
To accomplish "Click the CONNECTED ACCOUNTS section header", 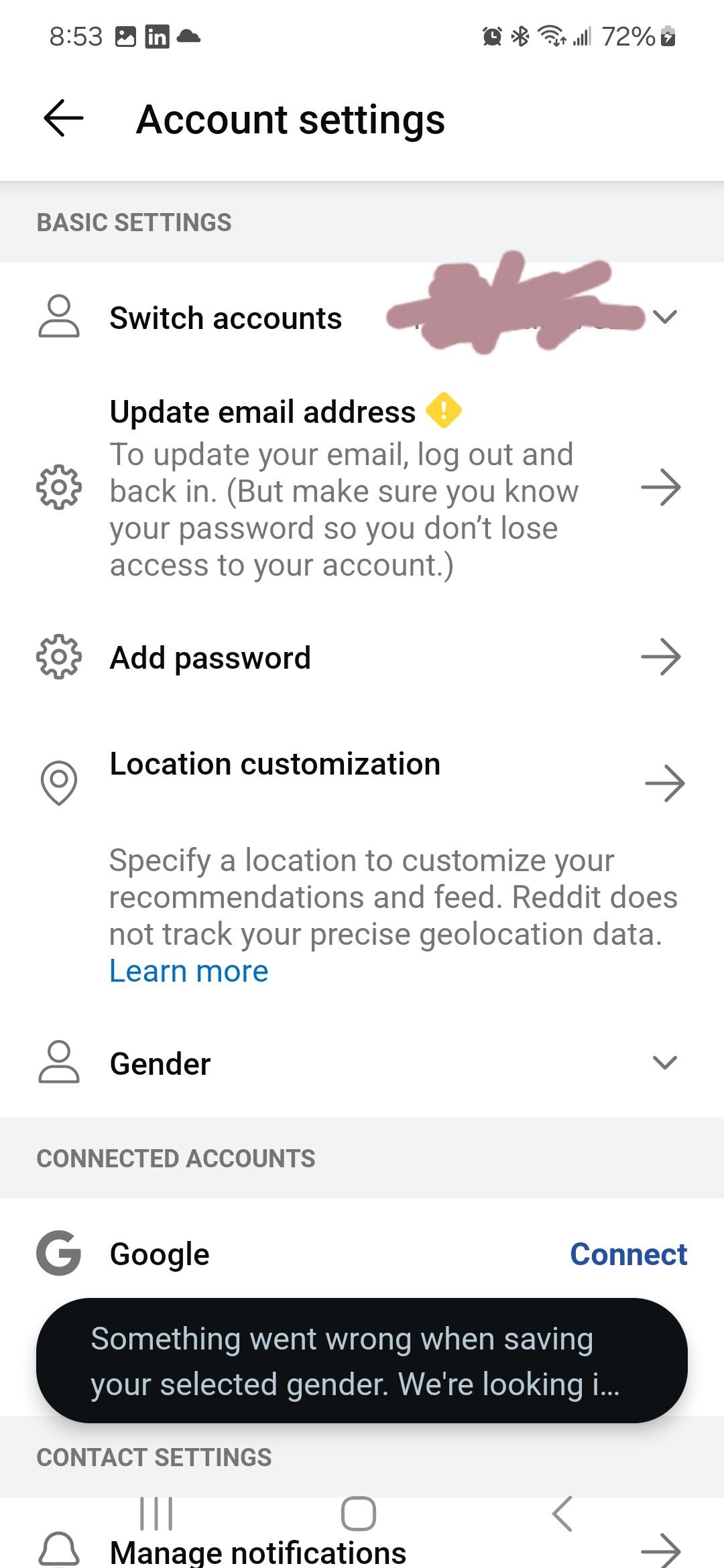I will click(176, 1159).
